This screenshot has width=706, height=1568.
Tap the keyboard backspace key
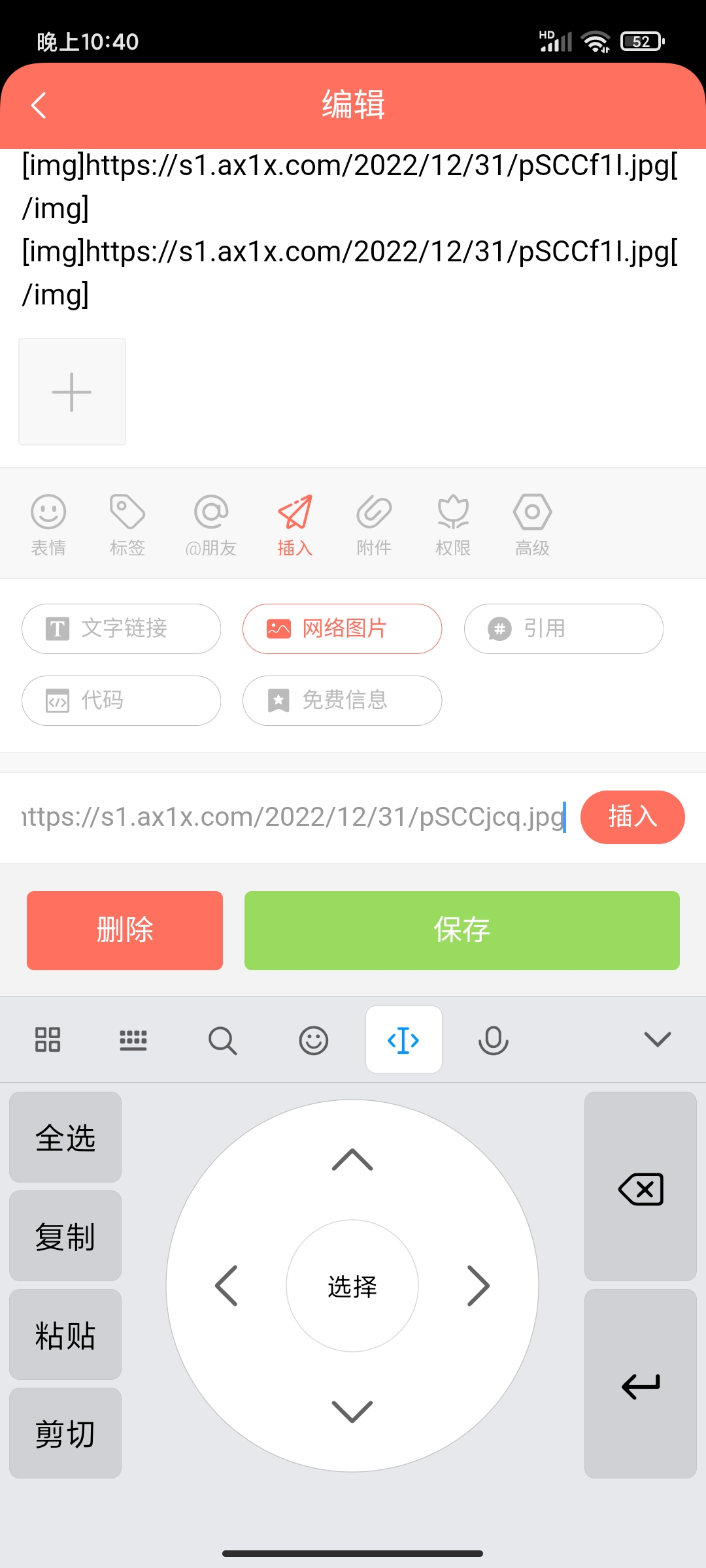(x=641, y=1186)
